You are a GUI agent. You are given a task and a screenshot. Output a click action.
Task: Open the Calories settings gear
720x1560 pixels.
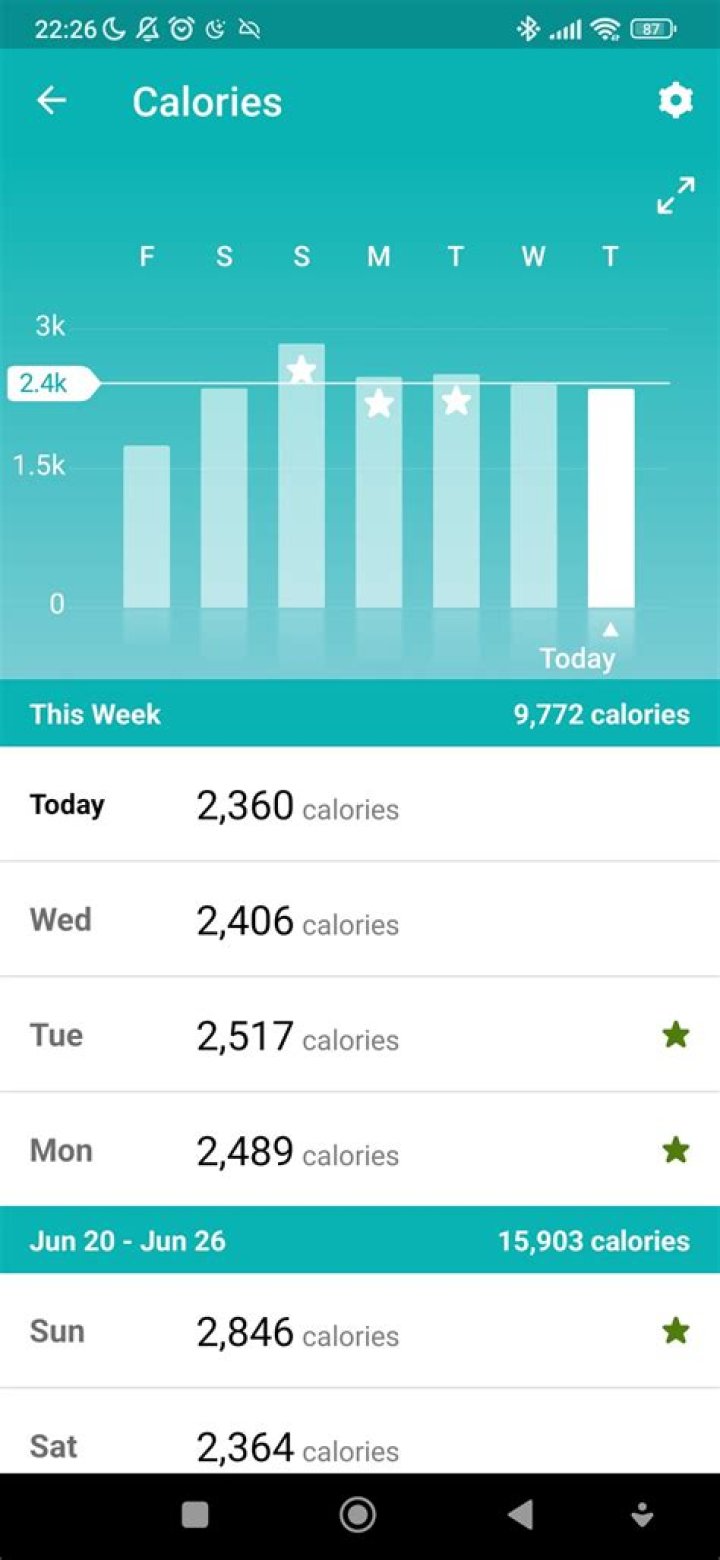point(675,100)
